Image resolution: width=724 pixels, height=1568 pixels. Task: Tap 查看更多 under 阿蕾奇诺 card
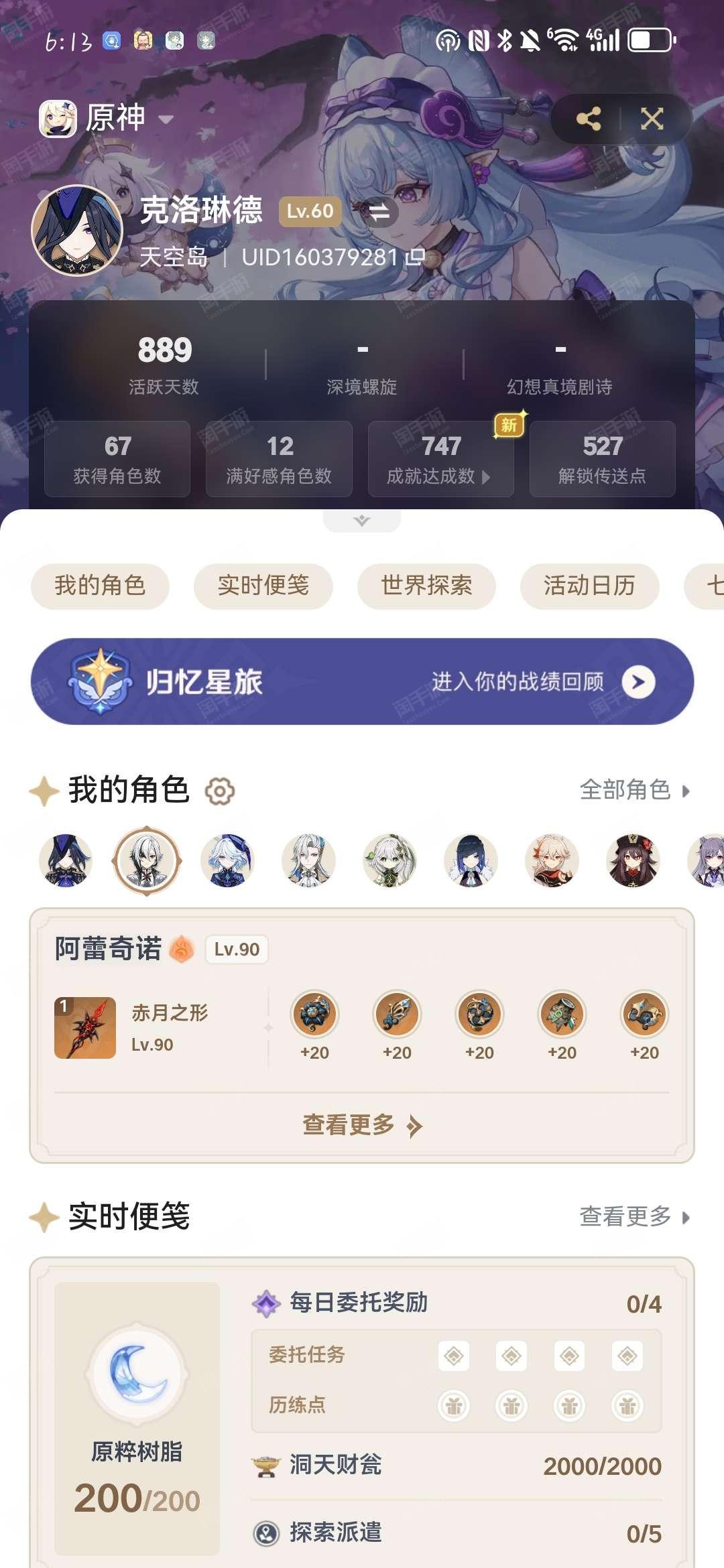[362, 1125]
